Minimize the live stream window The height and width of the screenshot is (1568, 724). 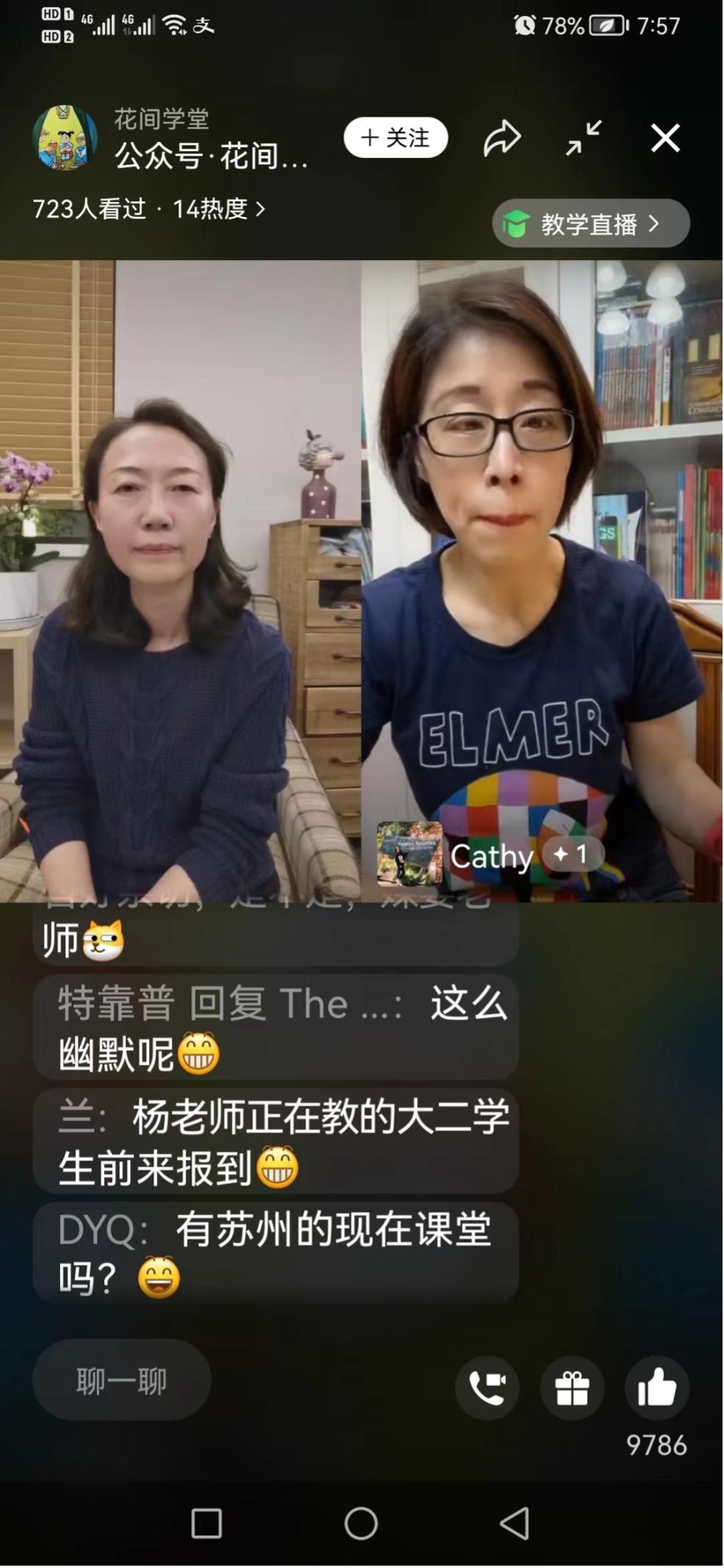[x=584, y=137]
